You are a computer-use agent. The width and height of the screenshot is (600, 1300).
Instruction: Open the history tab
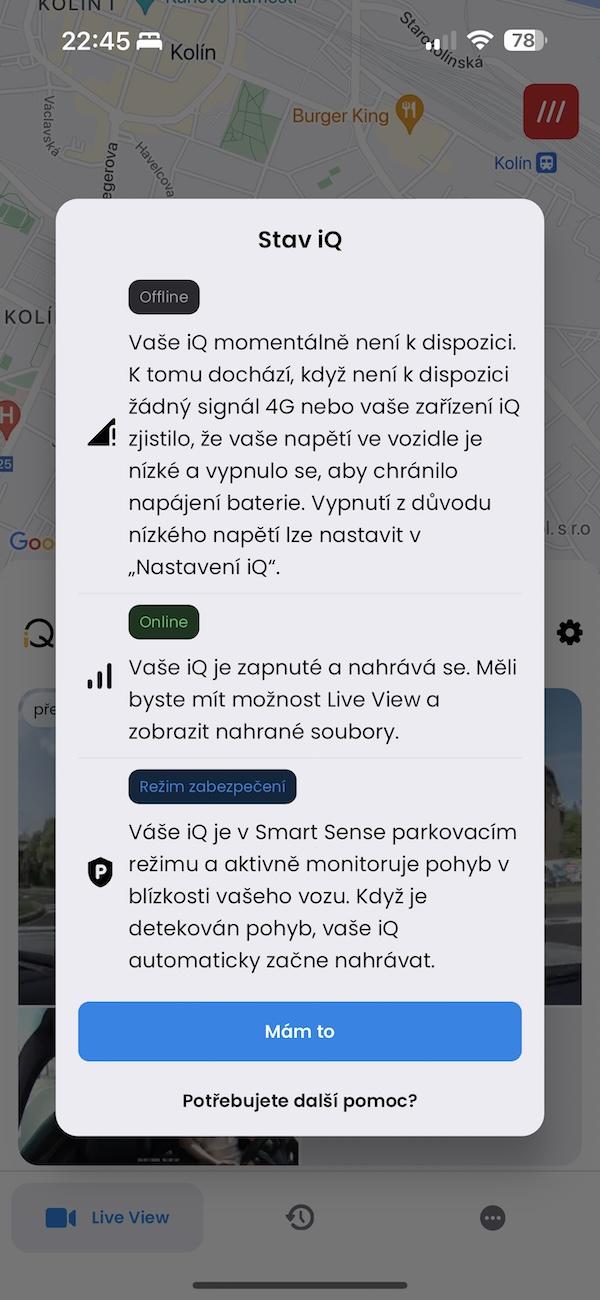pyautogui.click(x=300, y=1217)
